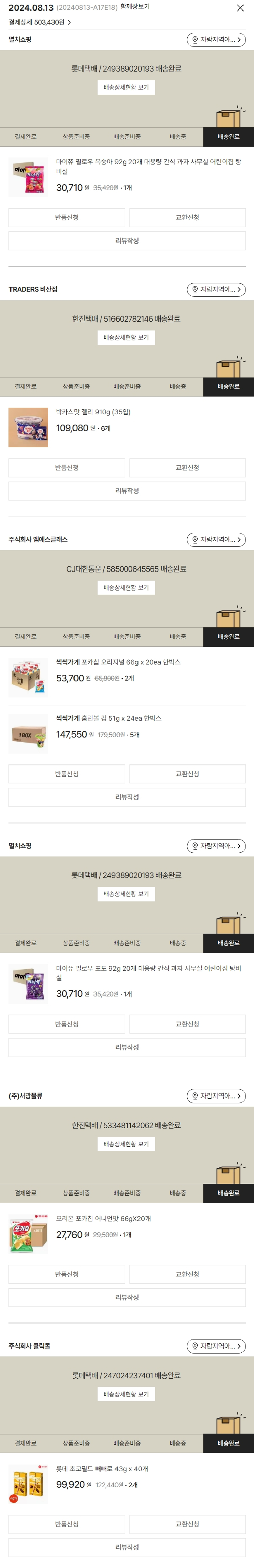The image size is (254, 1568).
Task: Request exchange for 주식회사 엠에스클래스 order
Action: pos(187,774)
